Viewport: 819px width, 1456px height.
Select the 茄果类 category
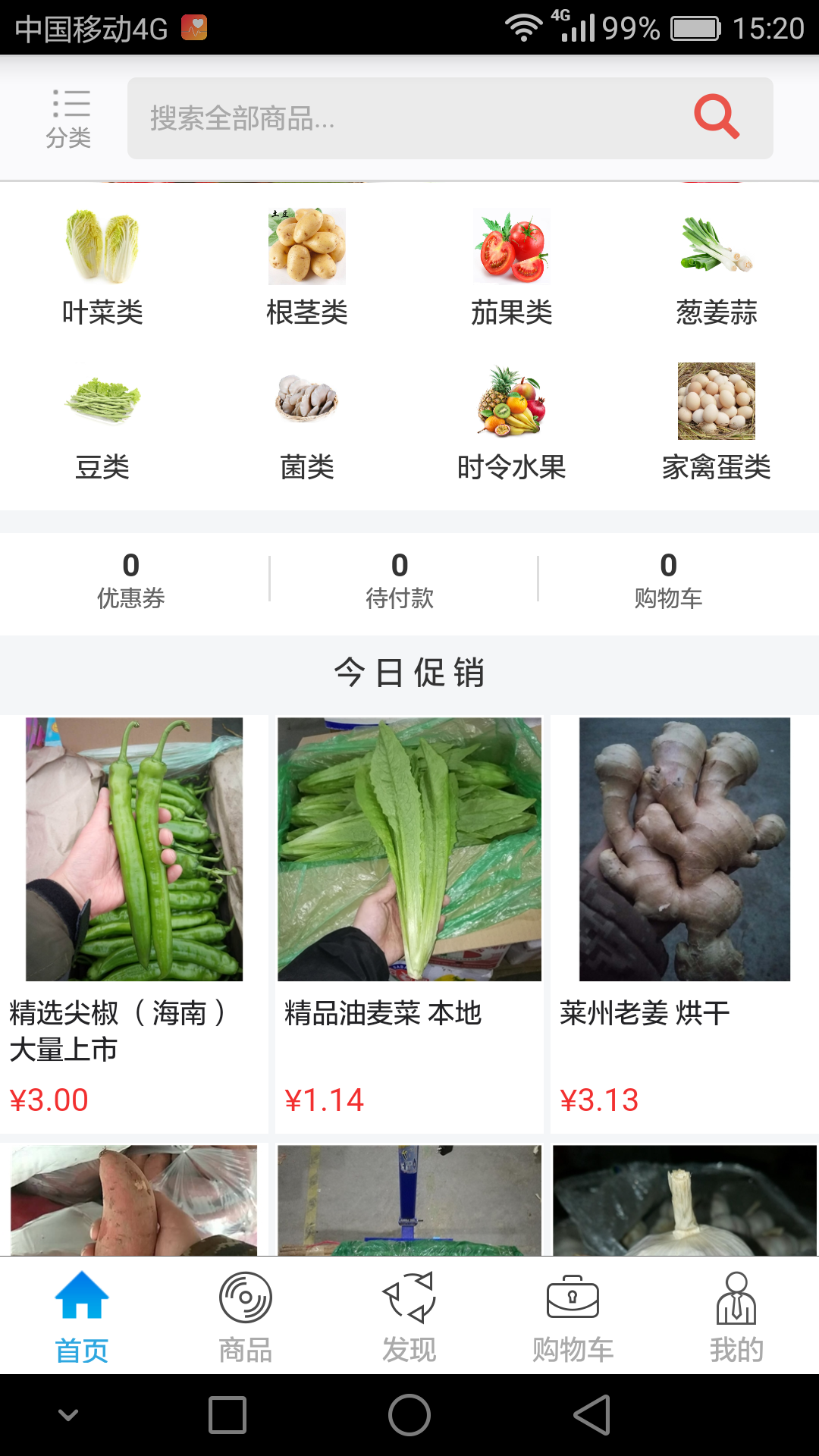point(512,266)
